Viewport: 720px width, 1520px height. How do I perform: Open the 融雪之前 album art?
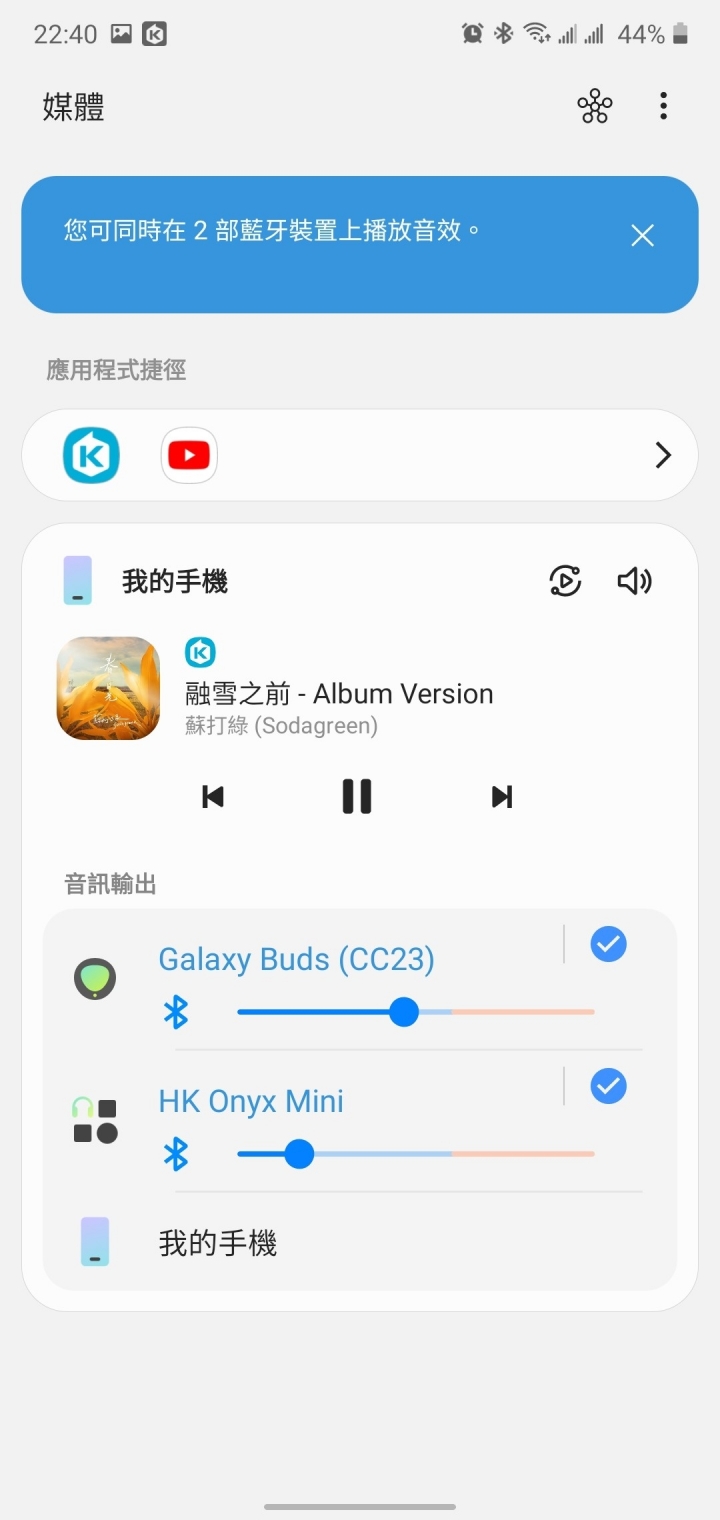pyautogui.click(x=108, y=688)
